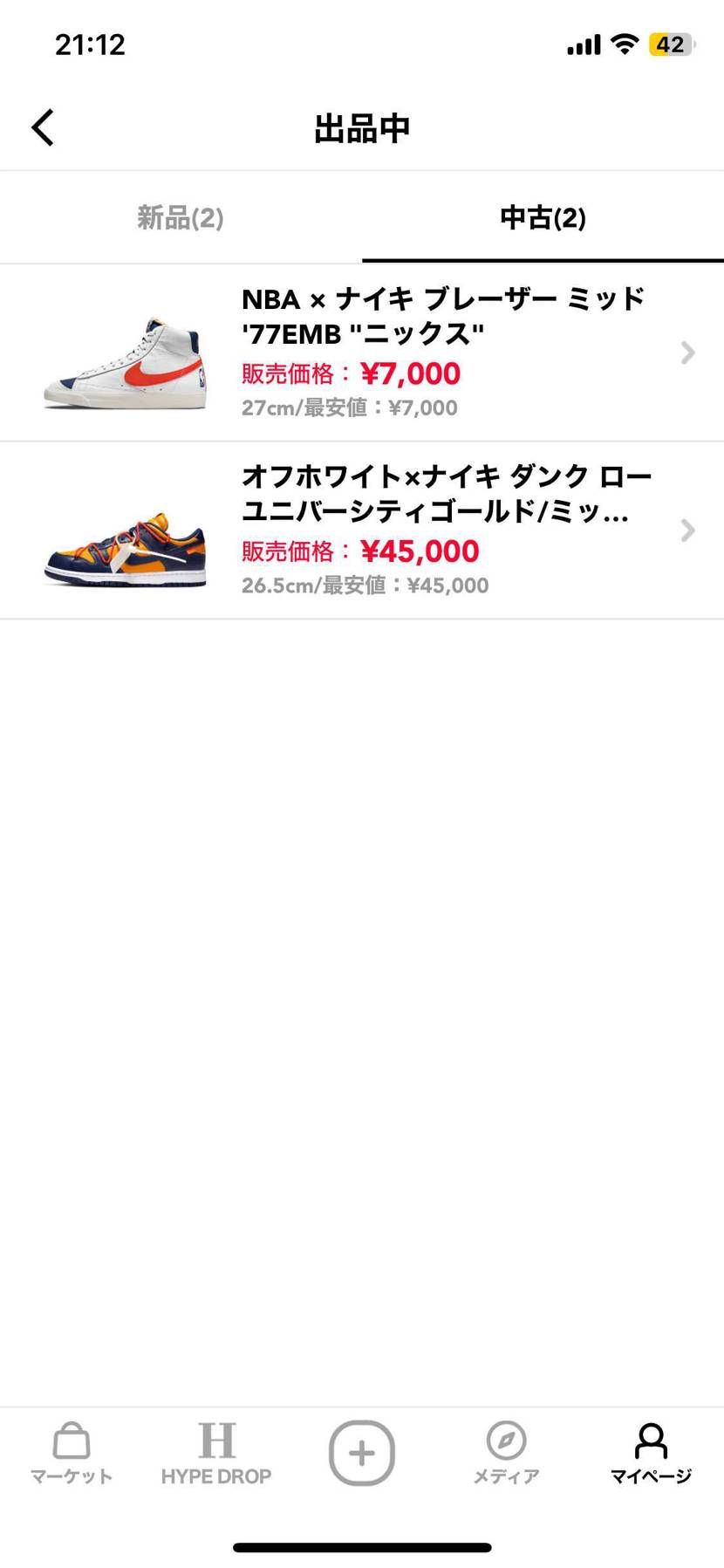724x1568 pixels.
Task: Tap the '出品中' page title
Action: point(361,127)
